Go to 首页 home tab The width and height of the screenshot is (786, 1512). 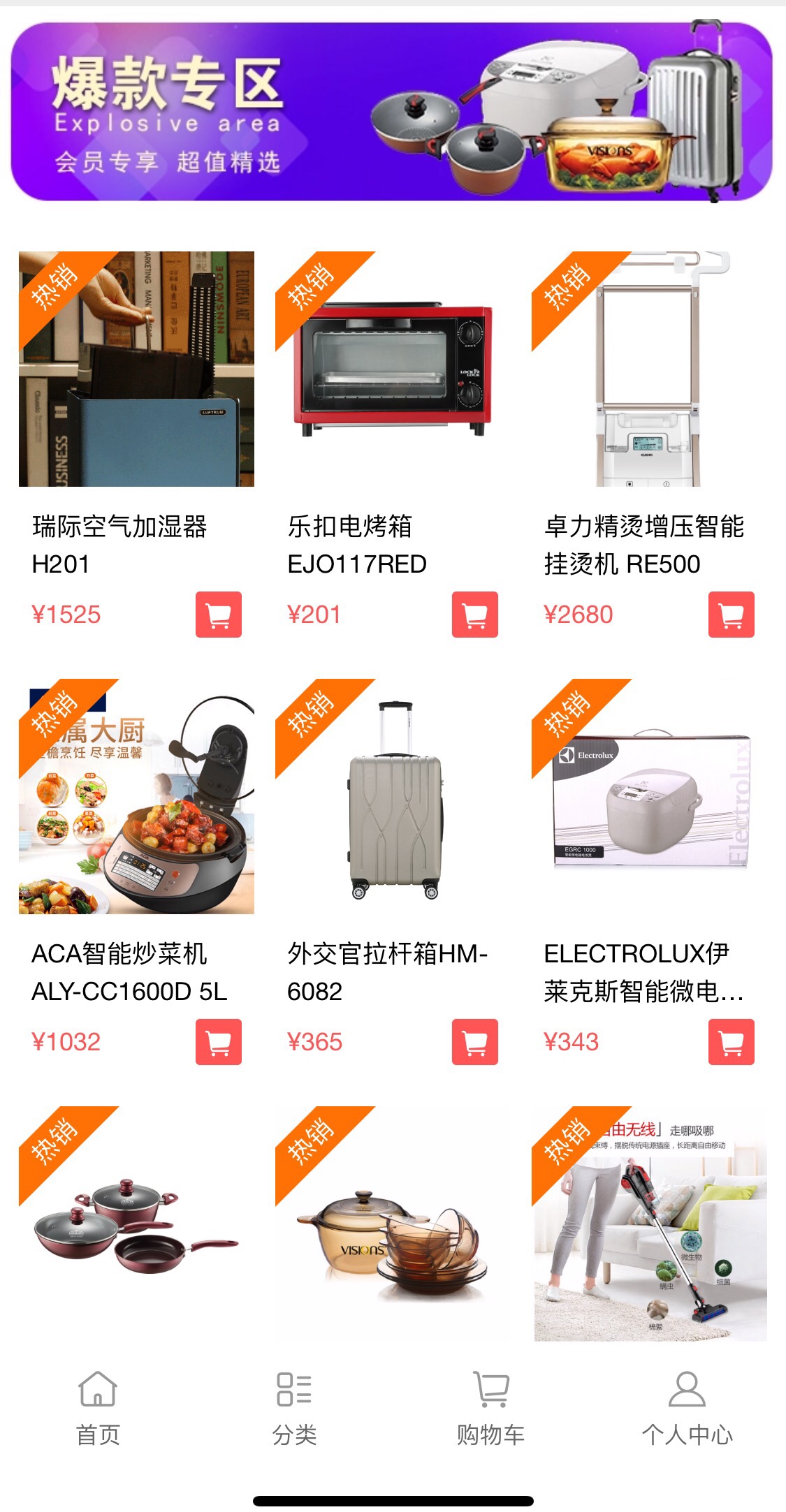tap(98, 1408)
